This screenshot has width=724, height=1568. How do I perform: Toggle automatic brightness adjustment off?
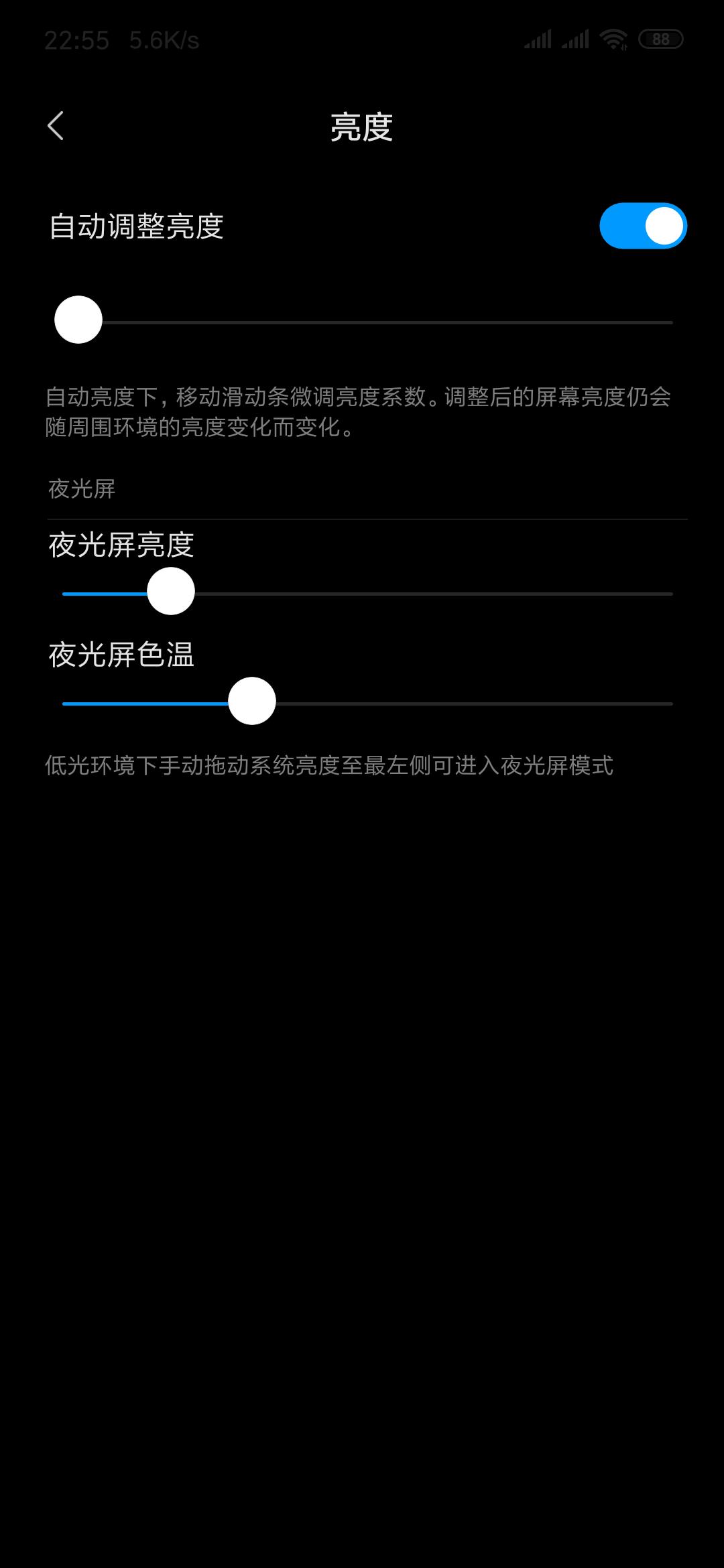[x=645, y=227]
